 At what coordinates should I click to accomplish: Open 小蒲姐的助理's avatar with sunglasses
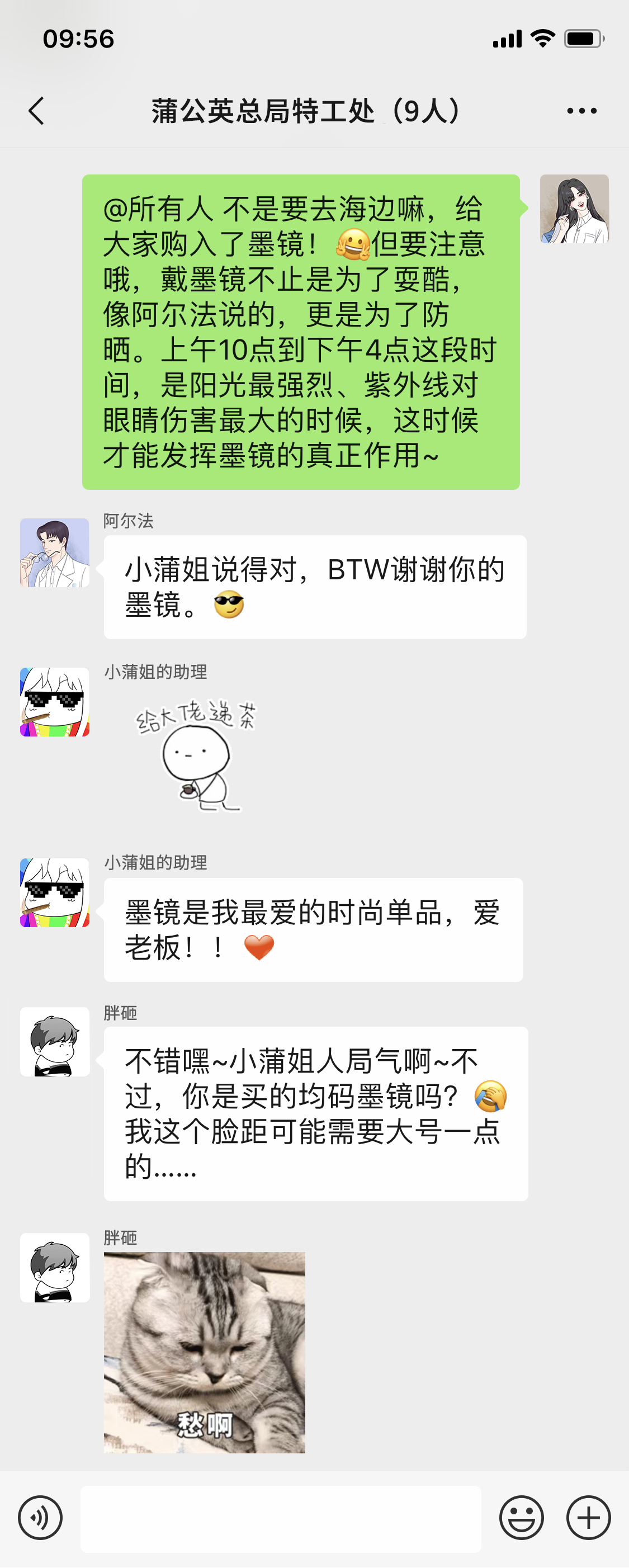click(54, 892)
